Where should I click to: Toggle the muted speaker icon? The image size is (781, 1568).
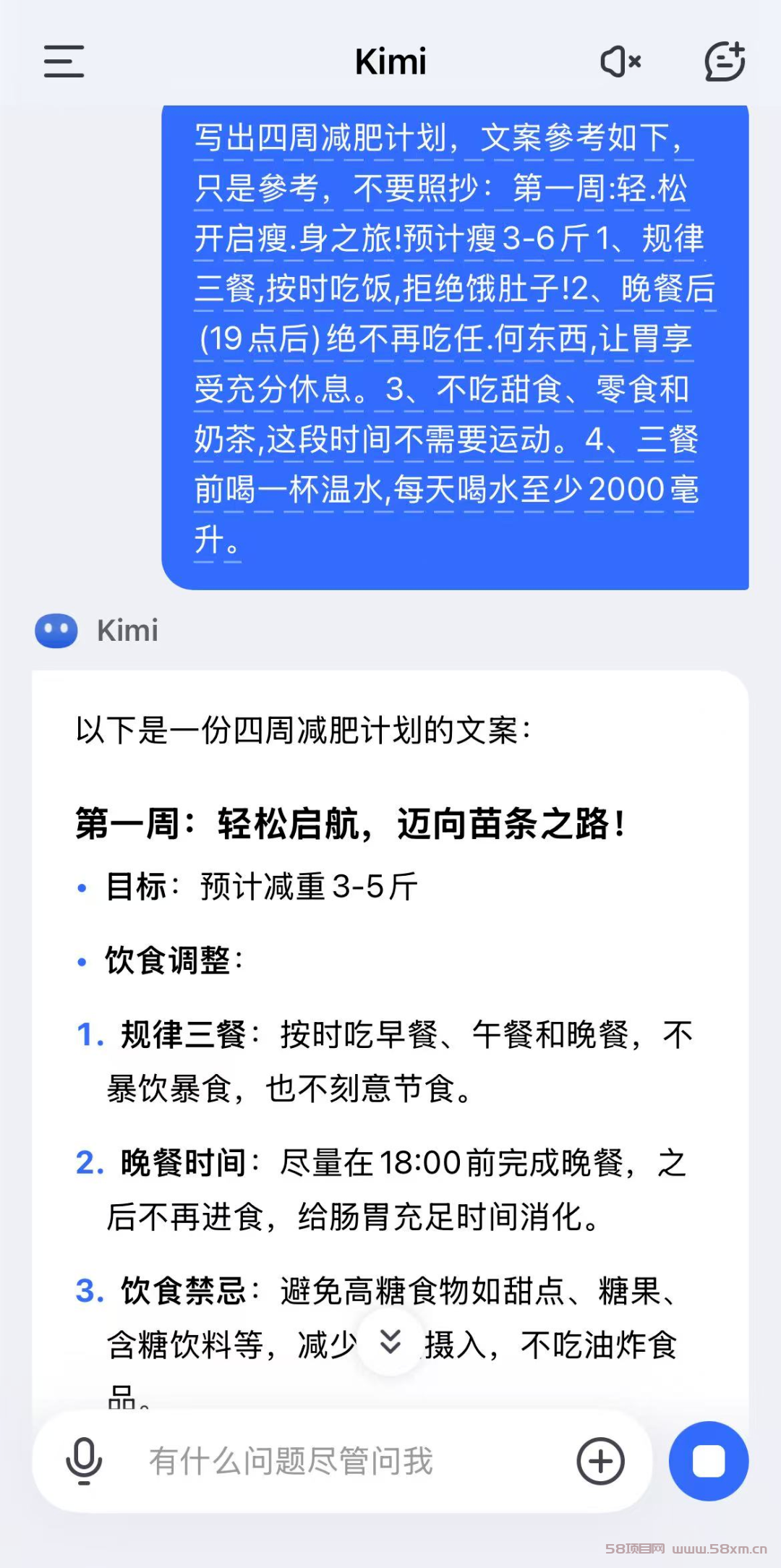click(621, 61)
